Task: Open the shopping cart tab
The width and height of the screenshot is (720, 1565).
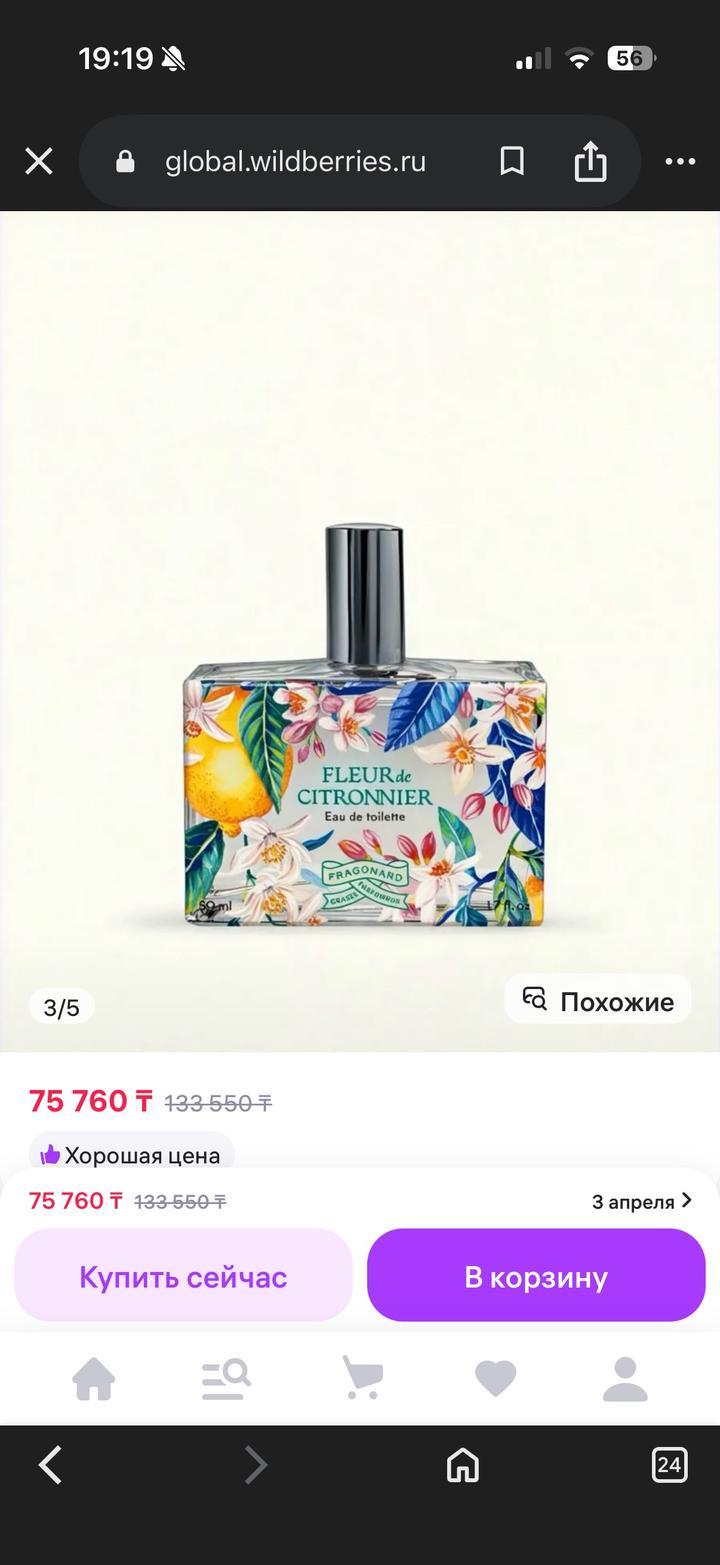Action: coord(361,1379)
